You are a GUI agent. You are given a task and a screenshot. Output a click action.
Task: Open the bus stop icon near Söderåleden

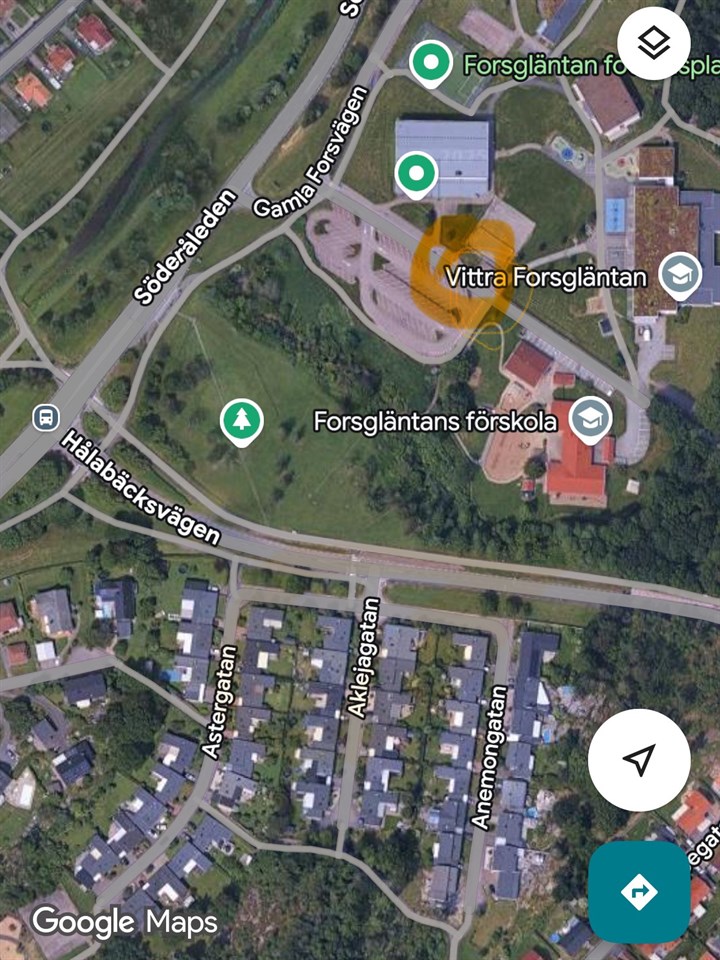45,417
